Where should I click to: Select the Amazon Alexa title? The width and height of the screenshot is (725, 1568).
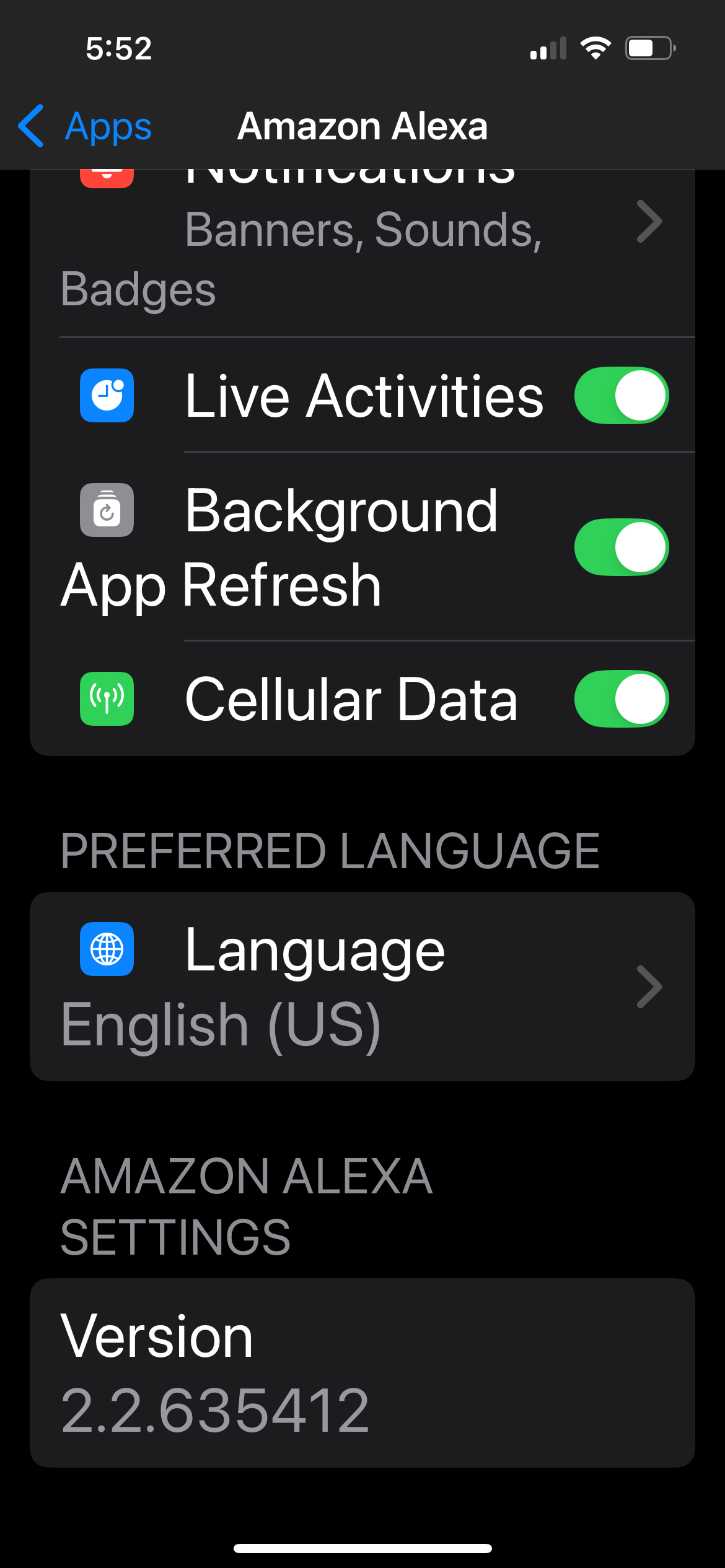pyautogui.click(x=362, y=126)
